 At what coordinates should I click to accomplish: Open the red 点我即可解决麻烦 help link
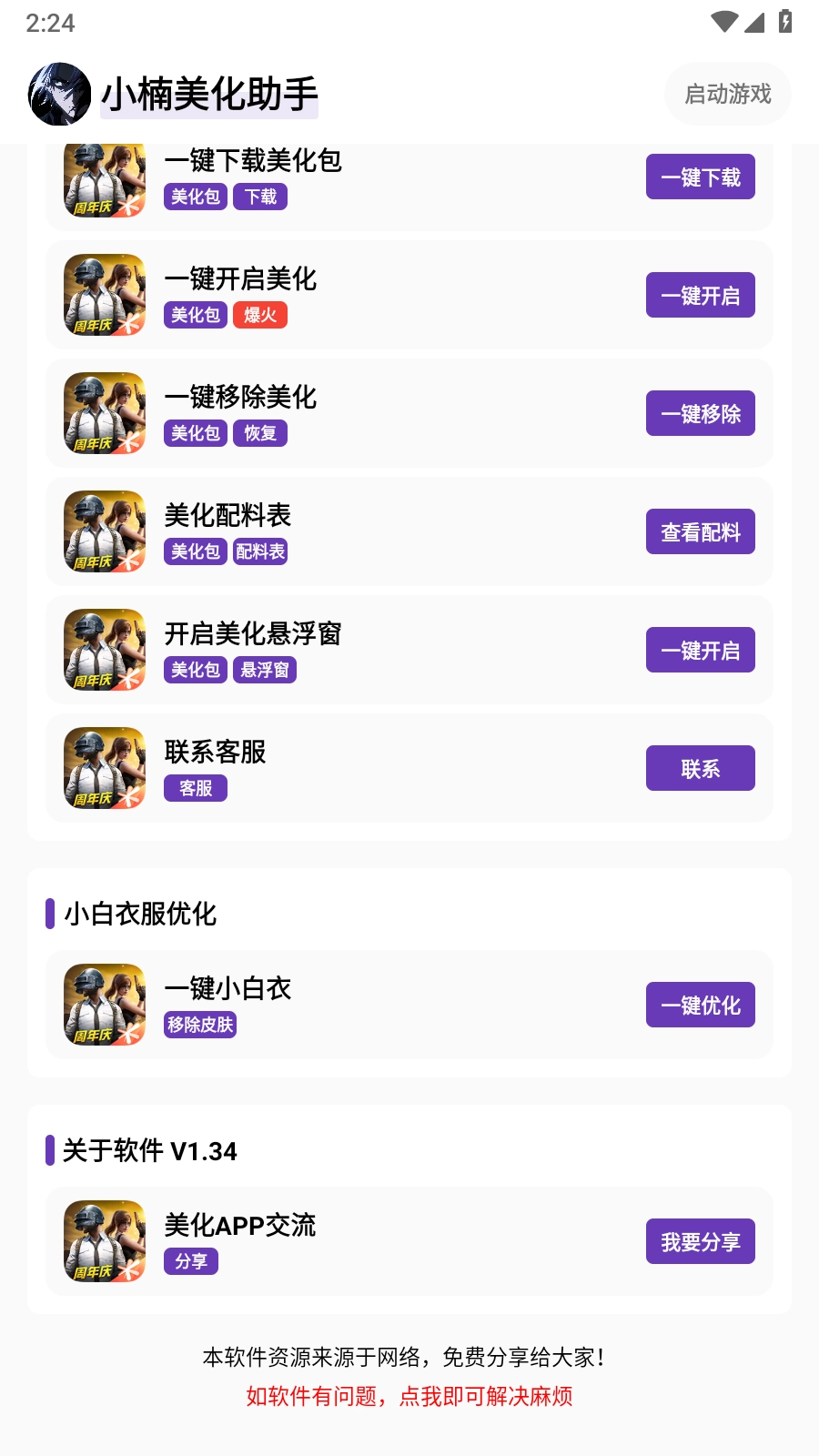pos(409,1396)
